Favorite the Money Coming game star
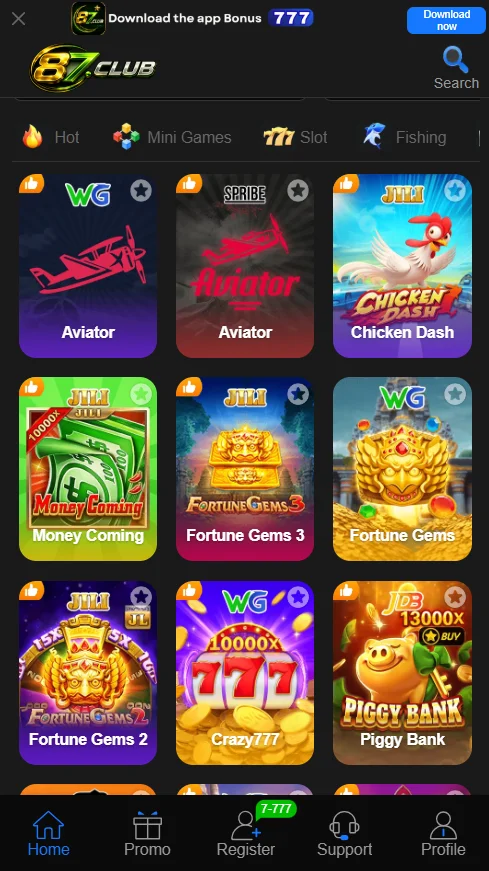 tap(141, 394)
